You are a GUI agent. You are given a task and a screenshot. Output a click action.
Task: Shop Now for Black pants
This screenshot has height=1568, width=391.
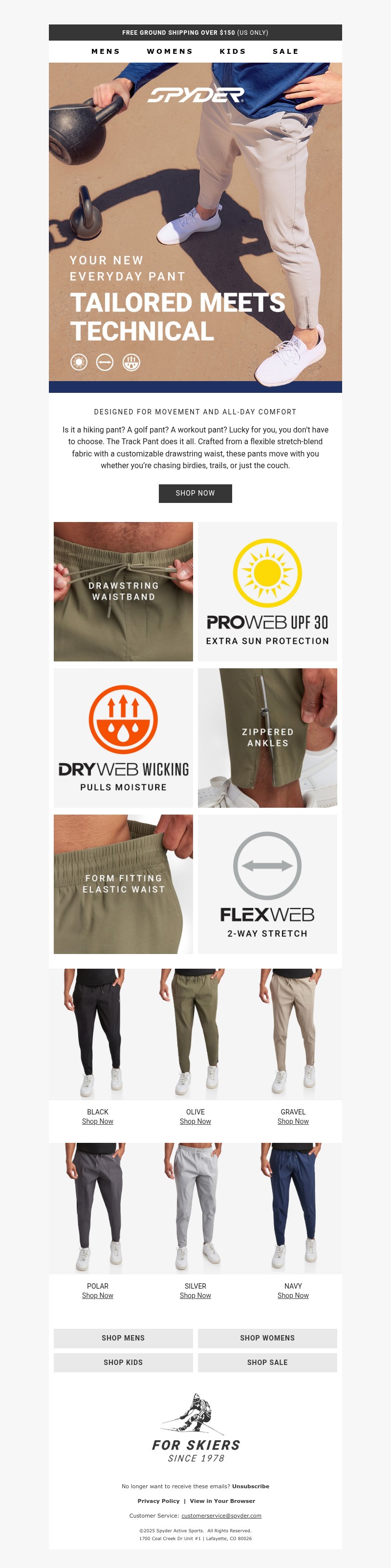tap(97, 1121)
